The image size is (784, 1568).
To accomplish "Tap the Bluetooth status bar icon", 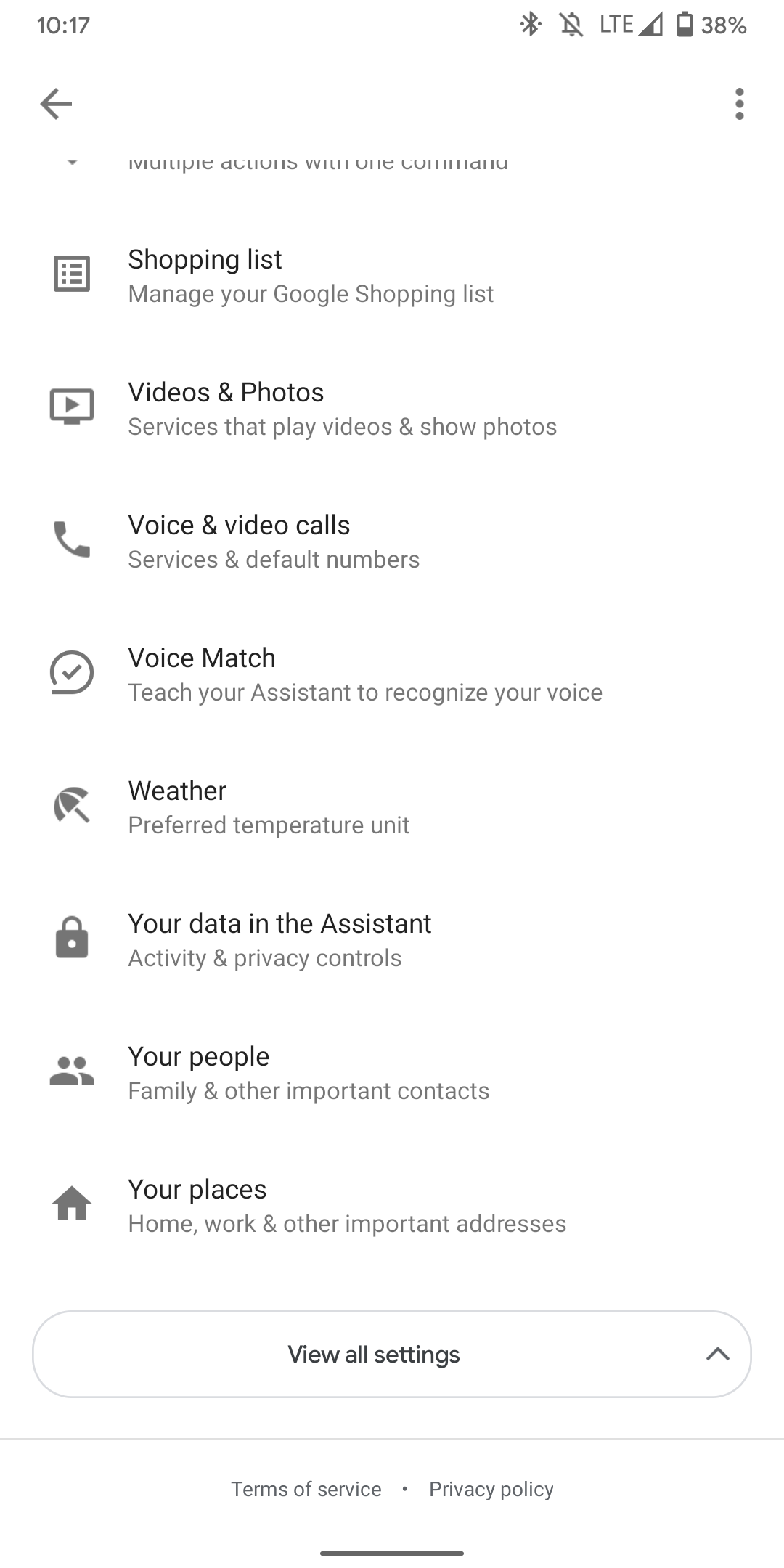I will coord(531,25).
